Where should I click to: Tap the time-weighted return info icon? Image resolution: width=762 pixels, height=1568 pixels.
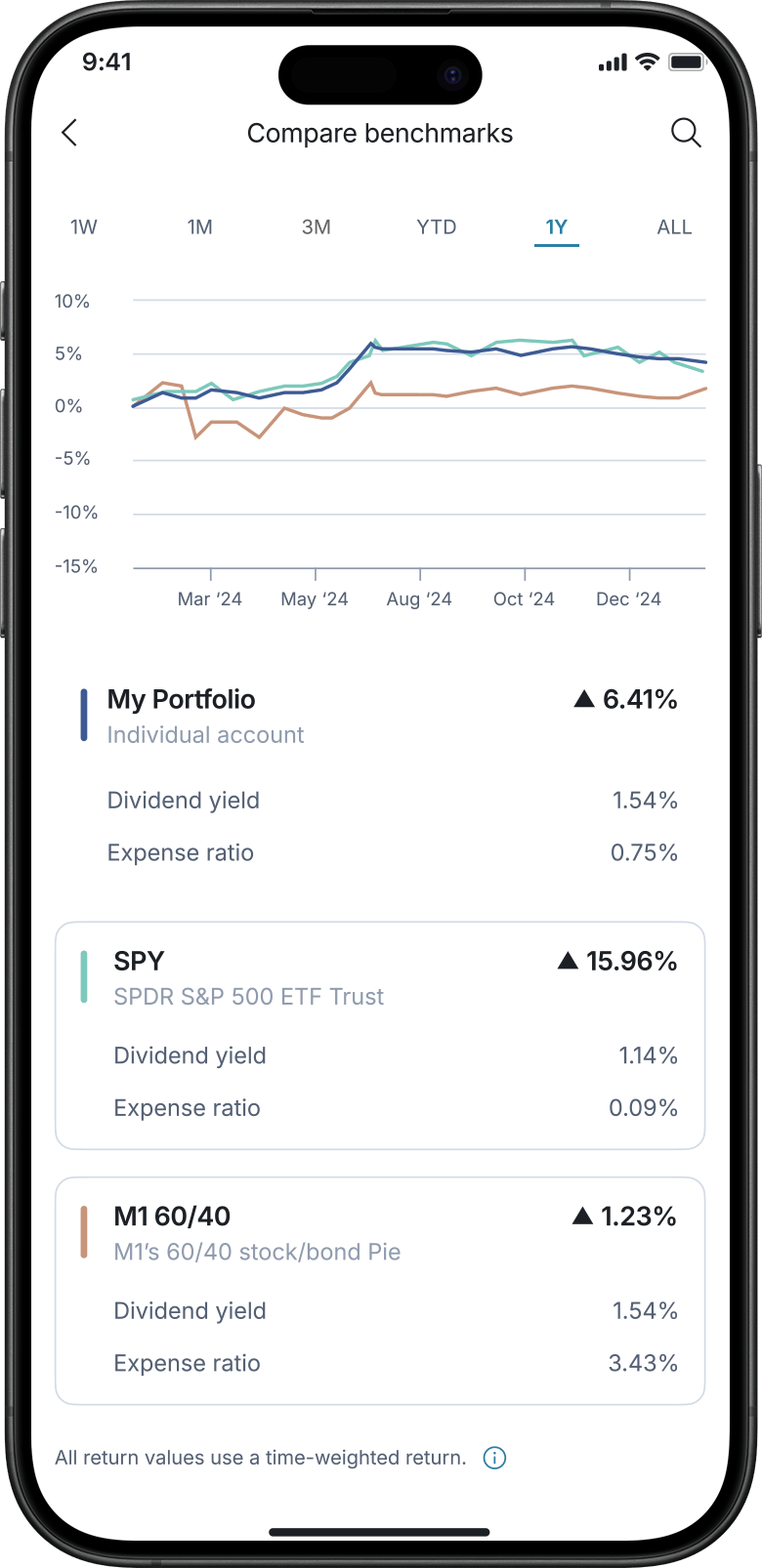click(x=495, y=1458)
